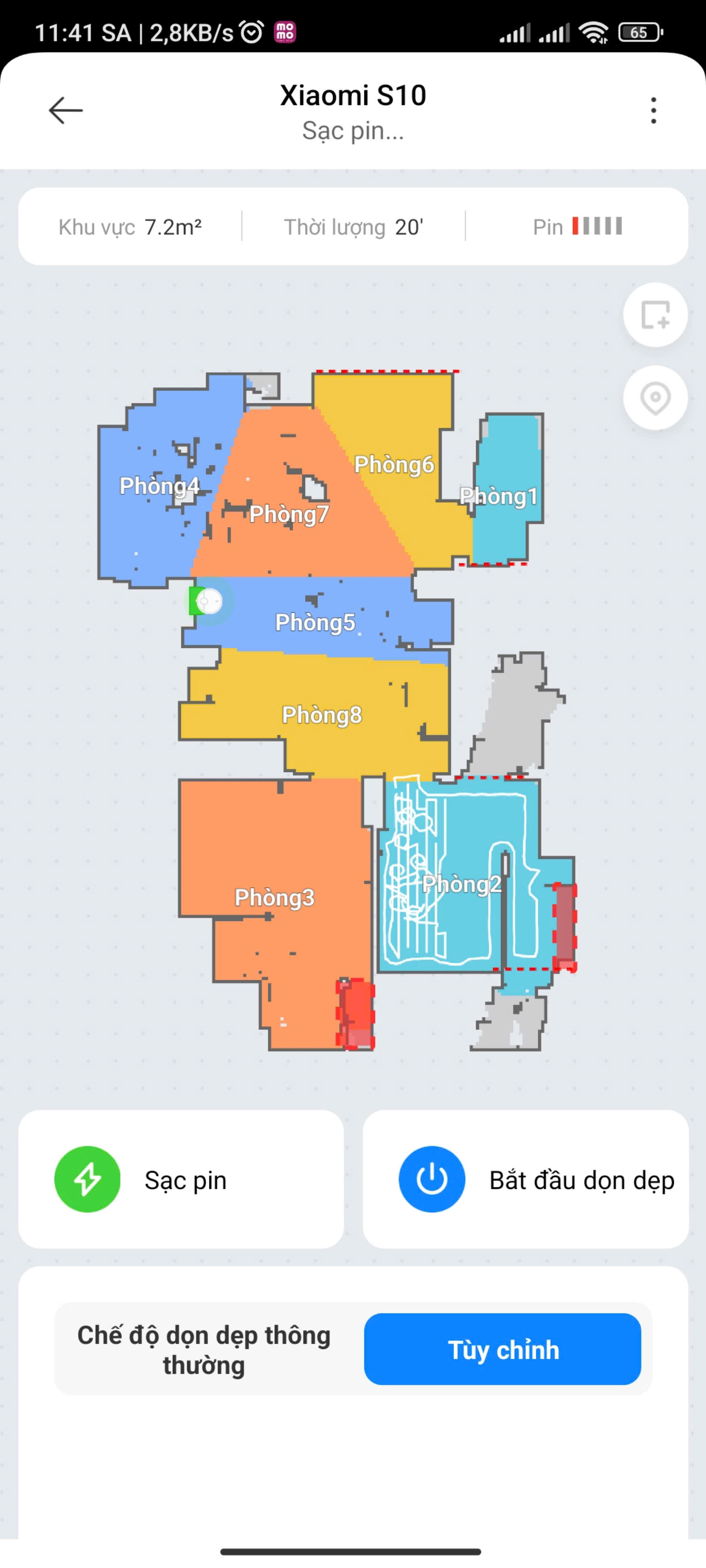Image resolution: width=706 pixels, height=1568 pixels.
Task: Select Chế độ dọn dẹp thông thường mode
Action: coord(204,1349)
